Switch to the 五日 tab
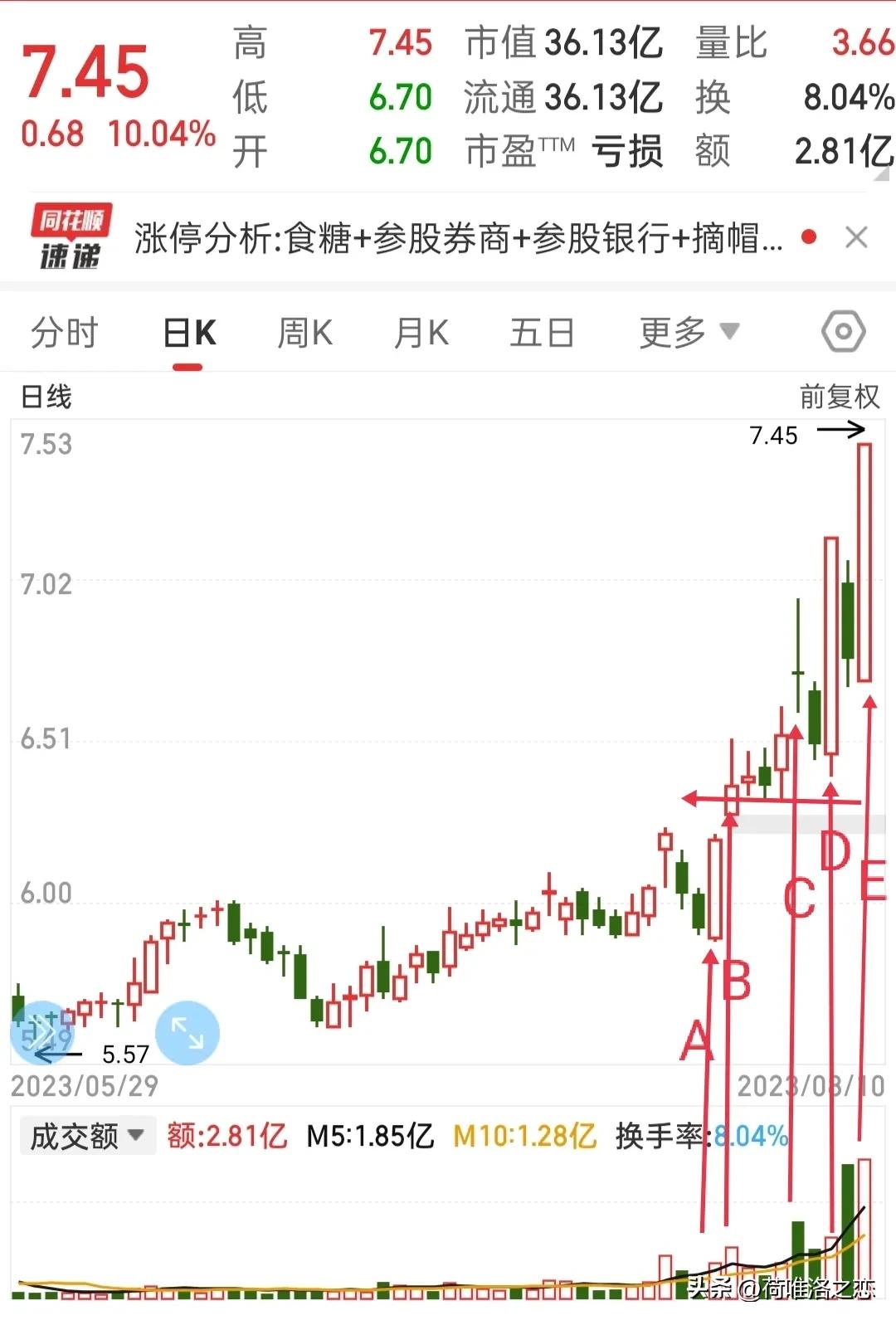 [542, 331]
